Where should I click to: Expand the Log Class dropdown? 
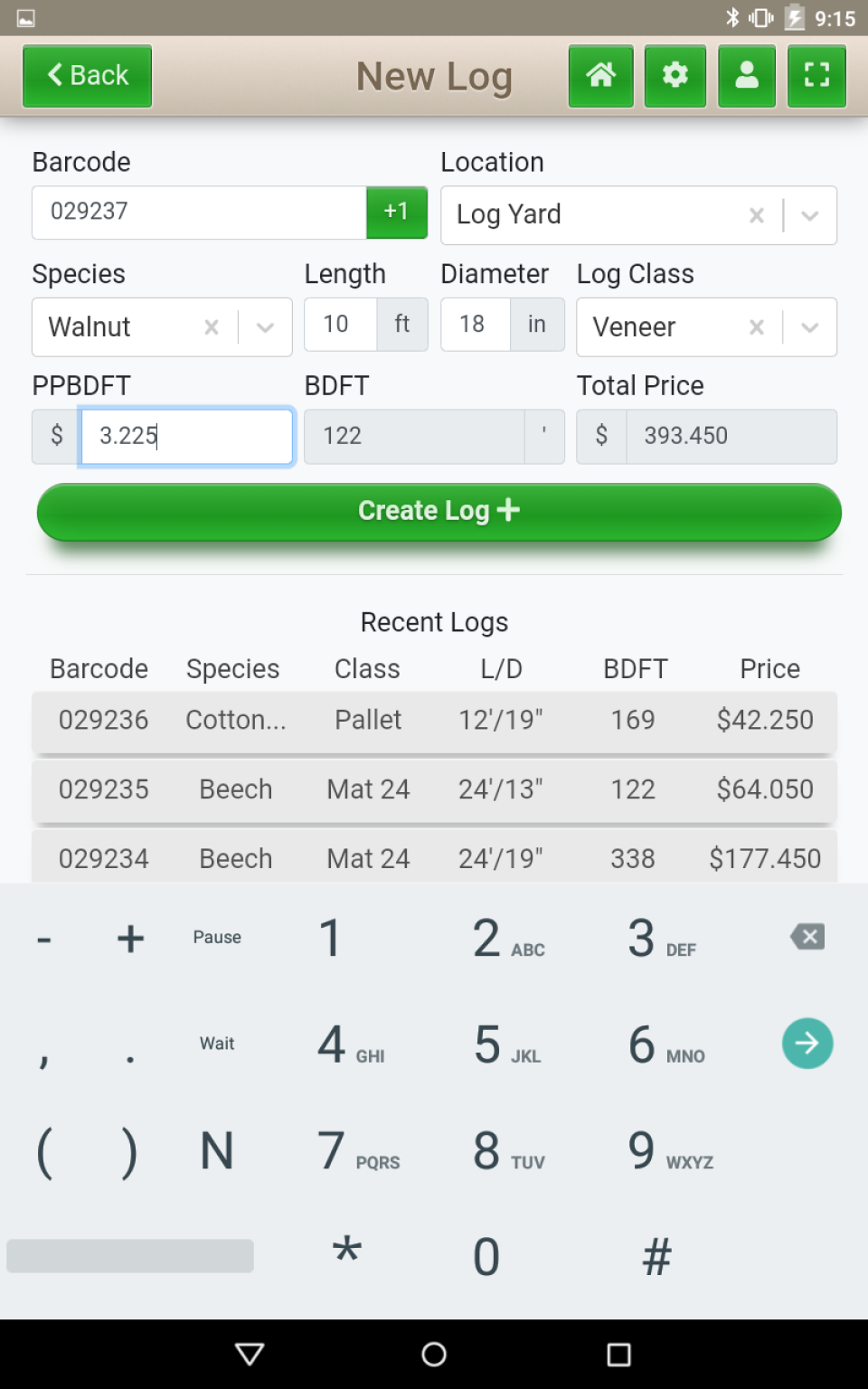[x=810, y=327]
